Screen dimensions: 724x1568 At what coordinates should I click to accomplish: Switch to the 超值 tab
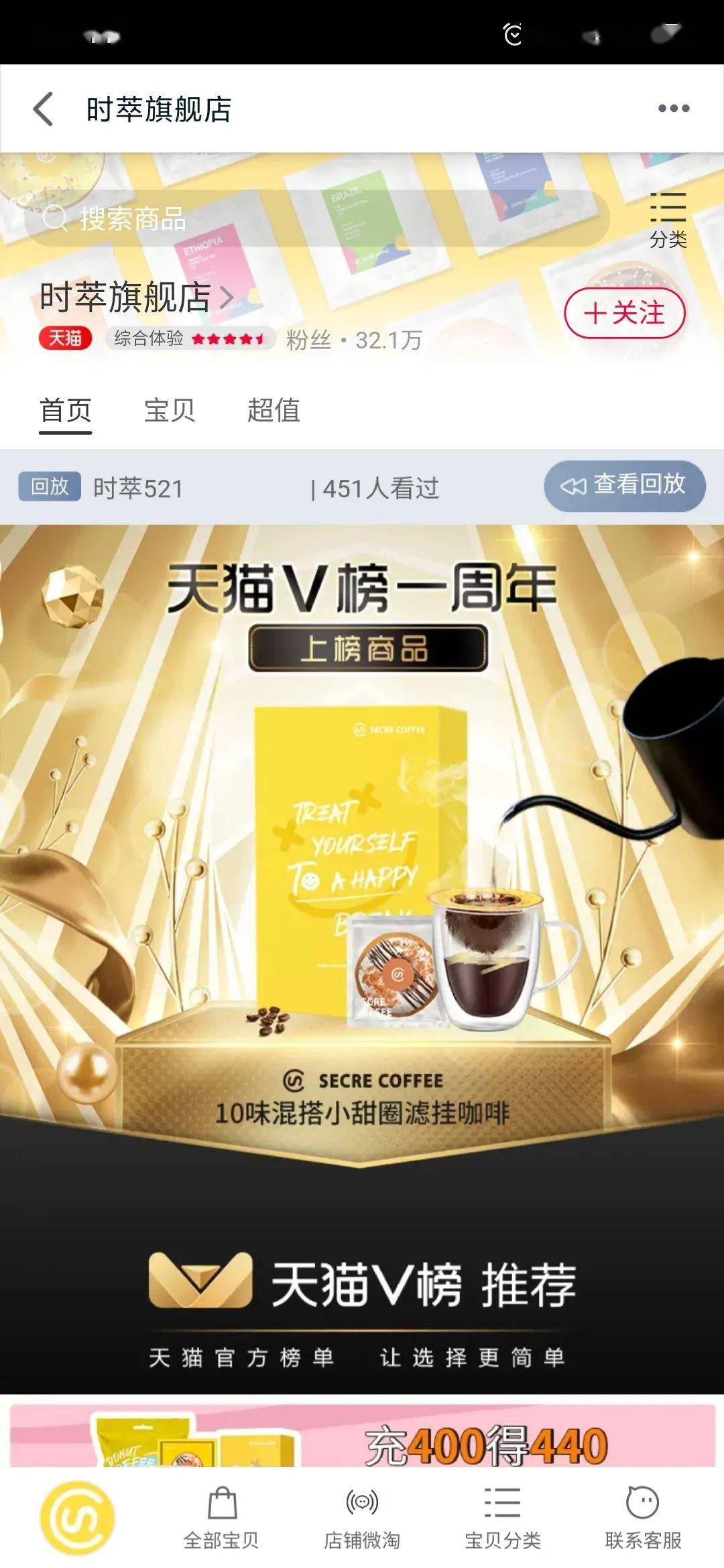[274, 410]
